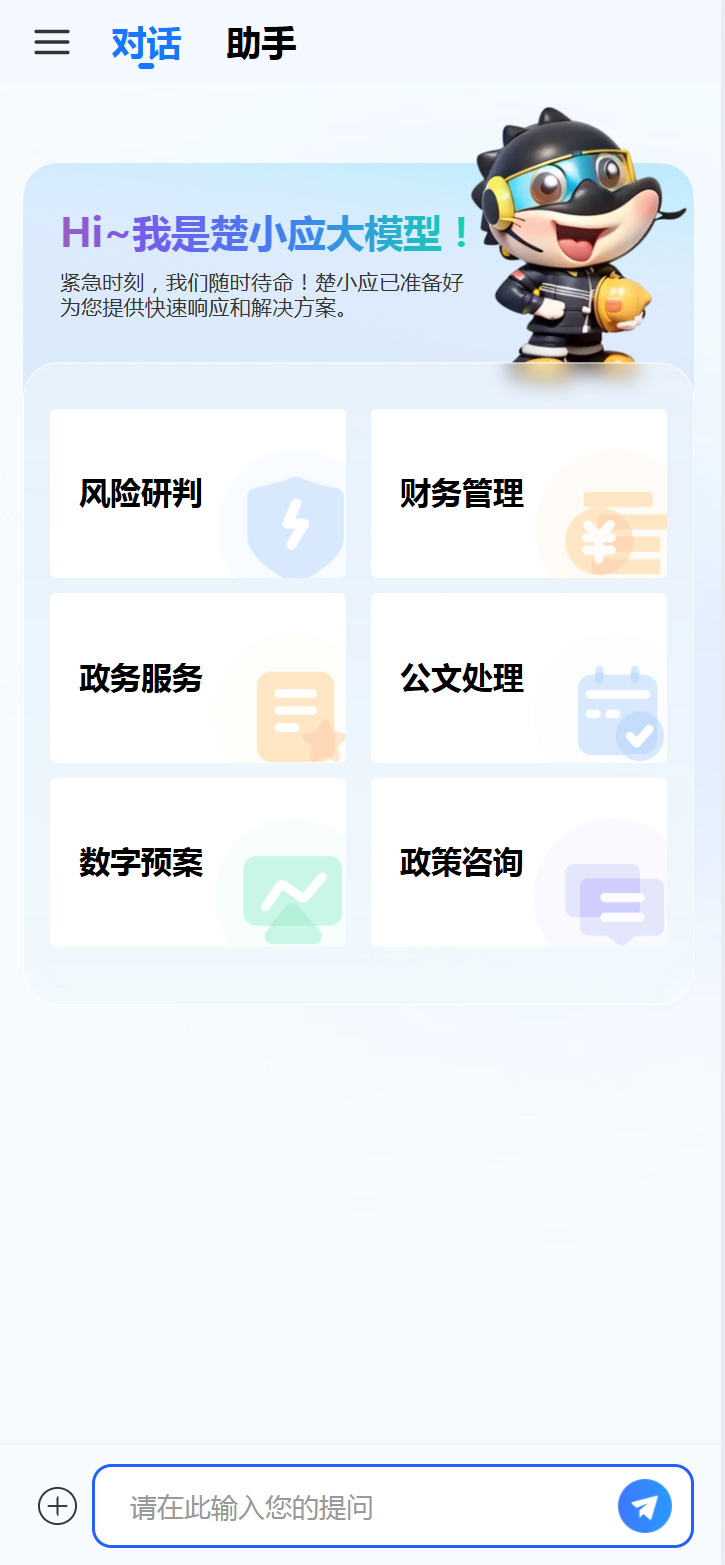The image size is (725, 1565).
Task: Open the 公文处理 card
Action: [519, 678]
